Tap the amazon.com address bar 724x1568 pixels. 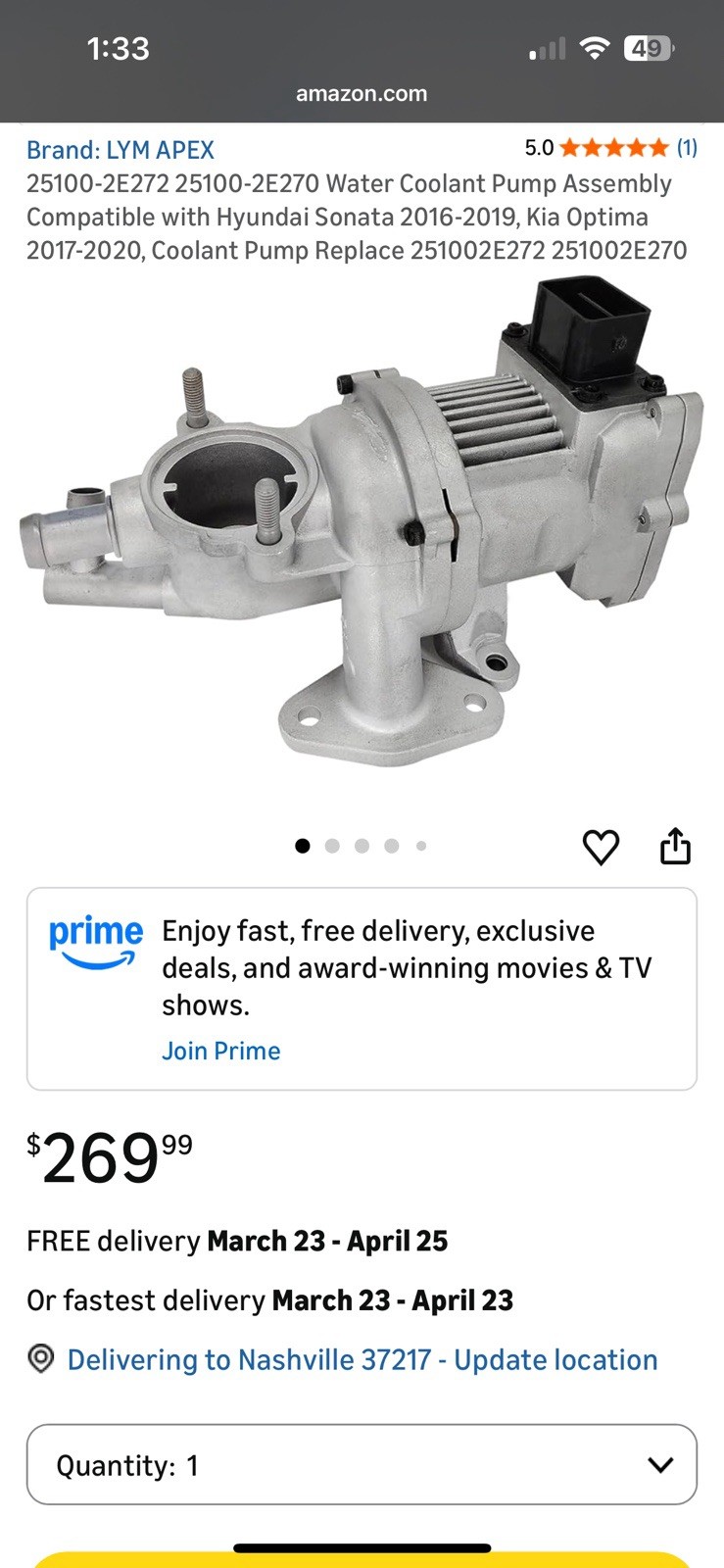pyautogui.click(x=362, y=94)
